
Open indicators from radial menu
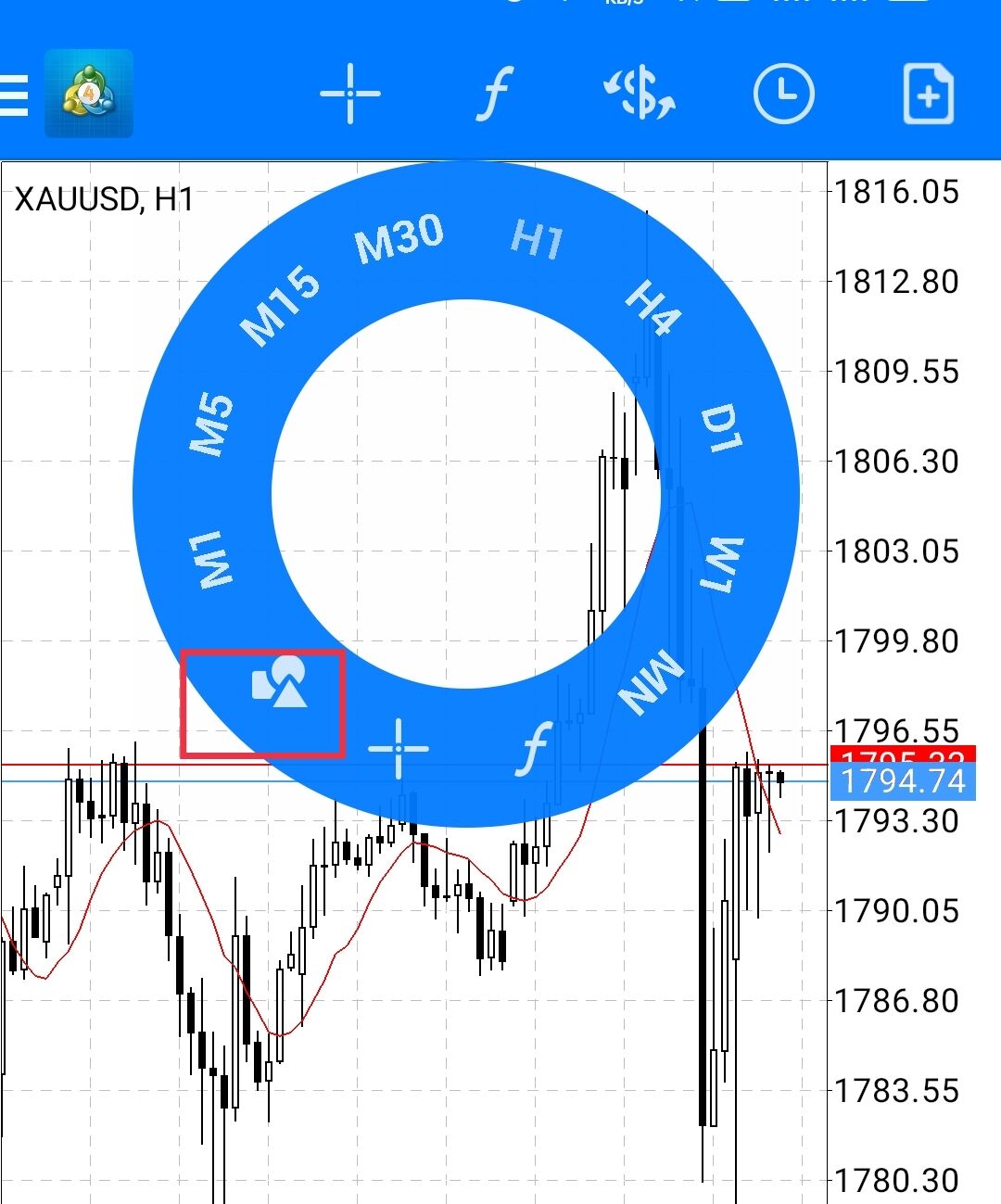[534, 748]
